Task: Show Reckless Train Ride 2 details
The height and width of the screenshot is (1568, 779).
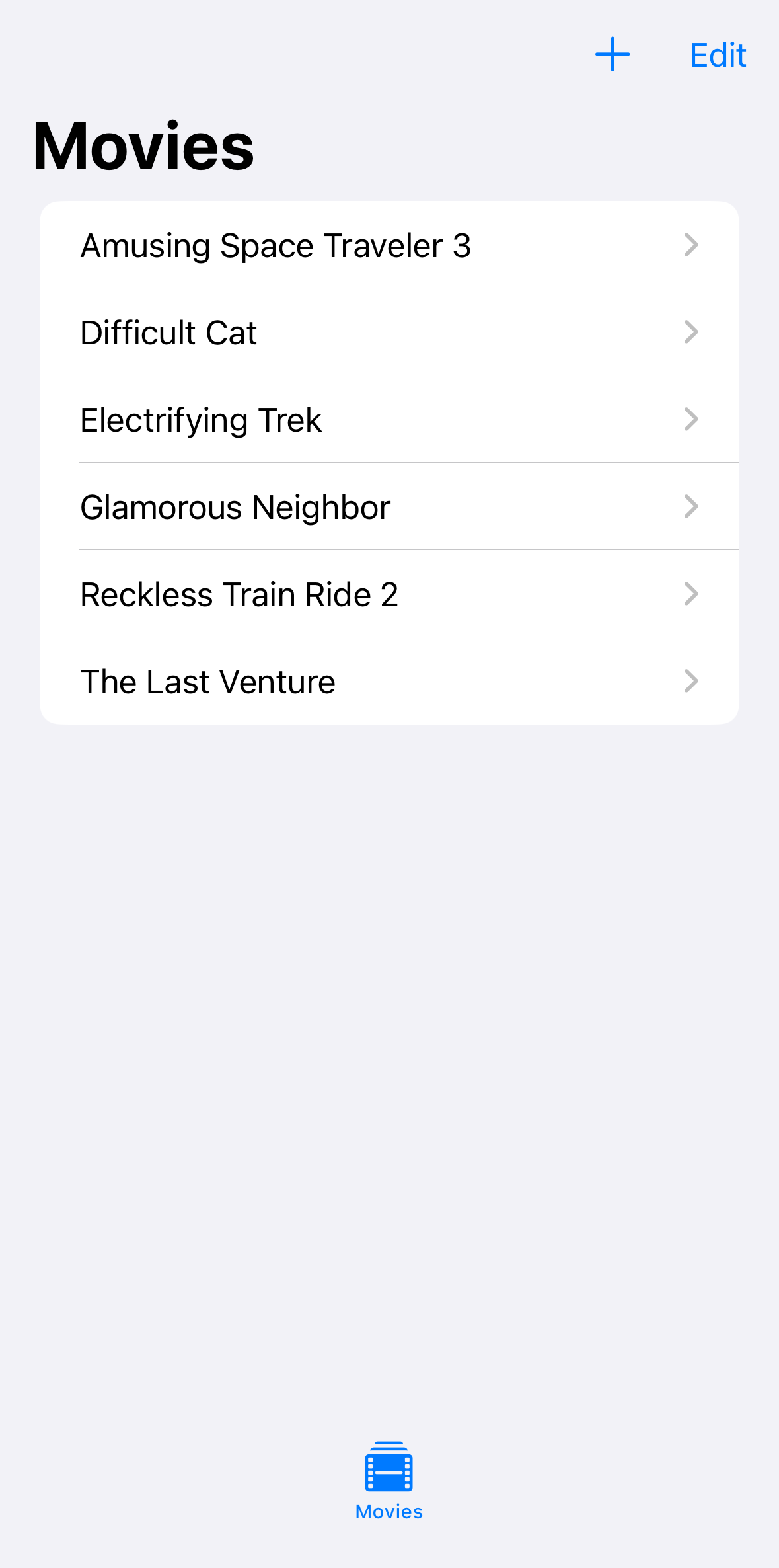Action: pos(389,594)
